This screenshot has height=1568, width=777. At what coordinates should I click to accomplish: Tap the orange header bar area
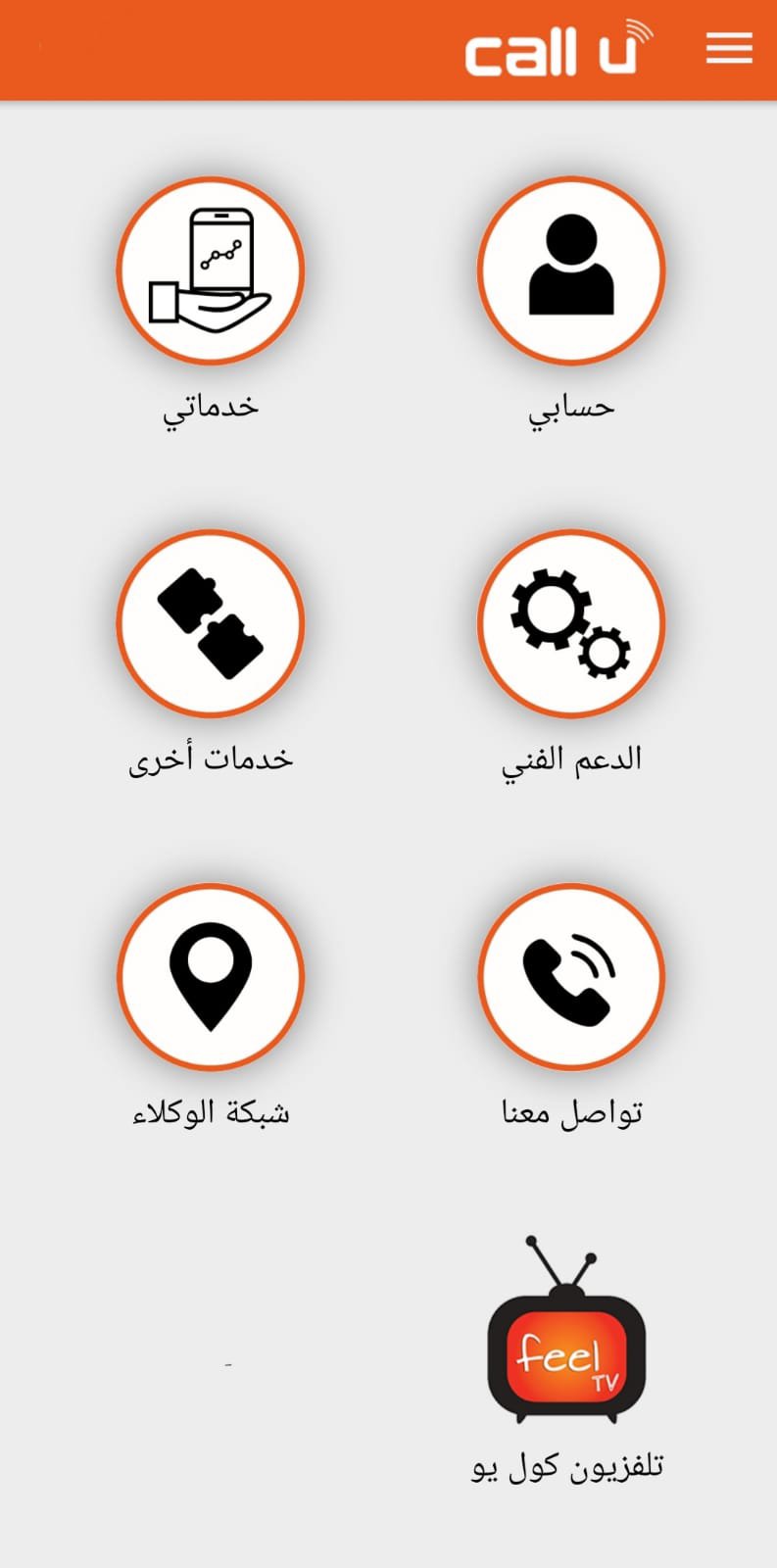[245, 49]
